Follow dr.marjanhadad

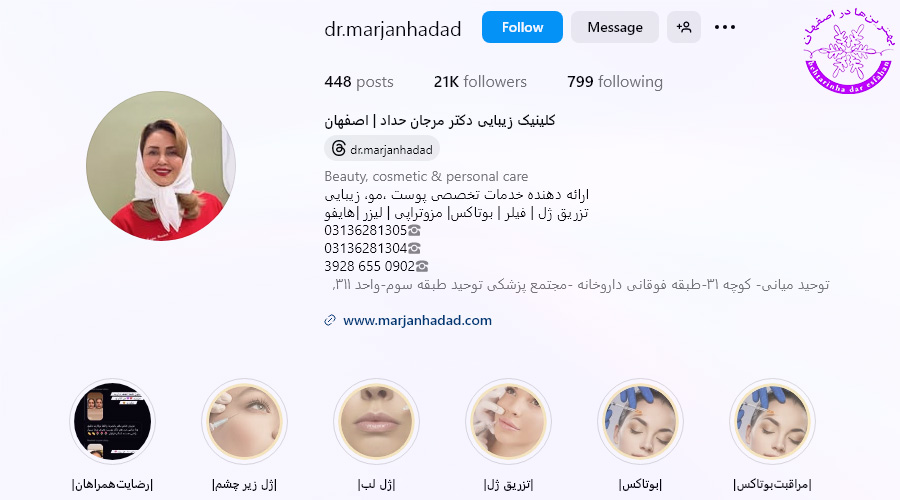coord(522,27)
